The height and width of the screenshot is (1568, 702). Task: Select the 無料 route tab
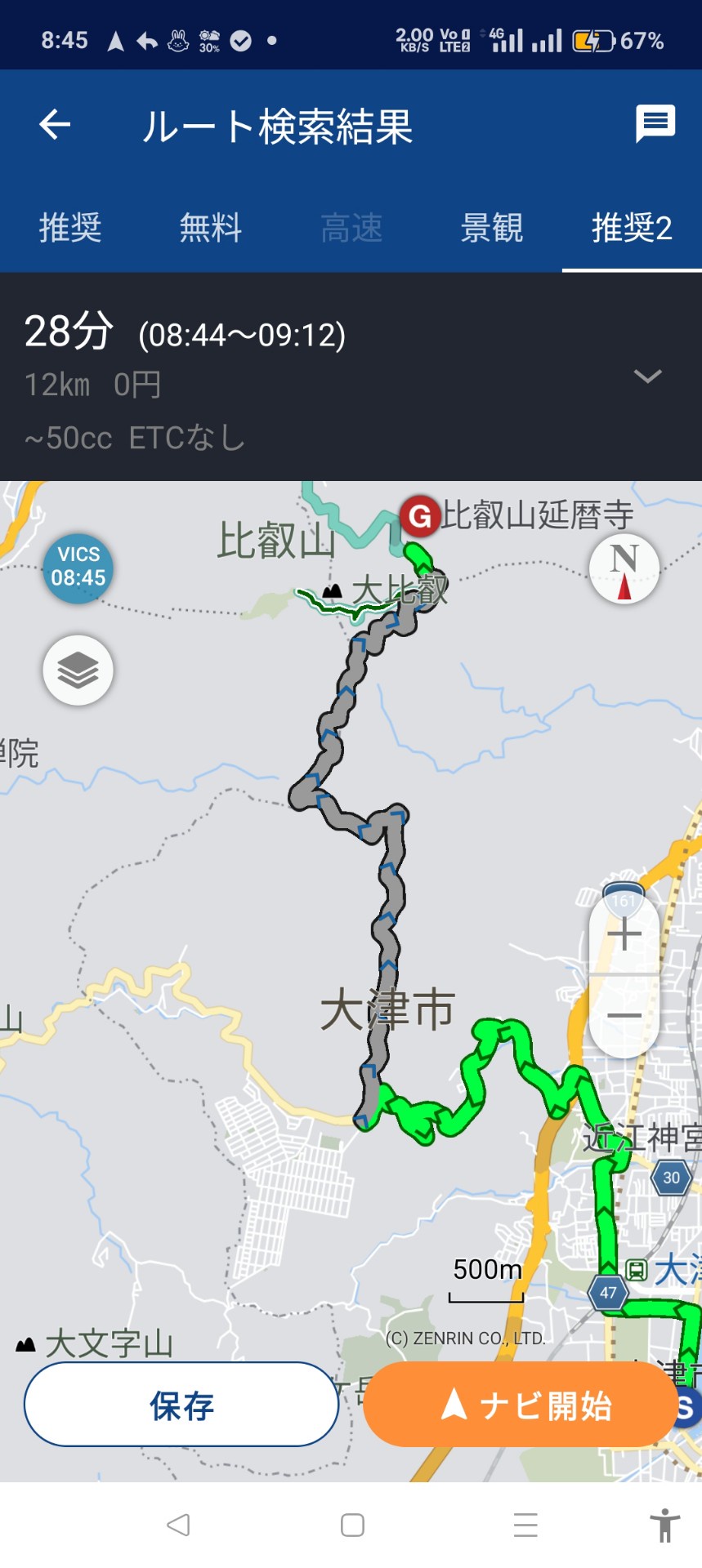point(211,228)
